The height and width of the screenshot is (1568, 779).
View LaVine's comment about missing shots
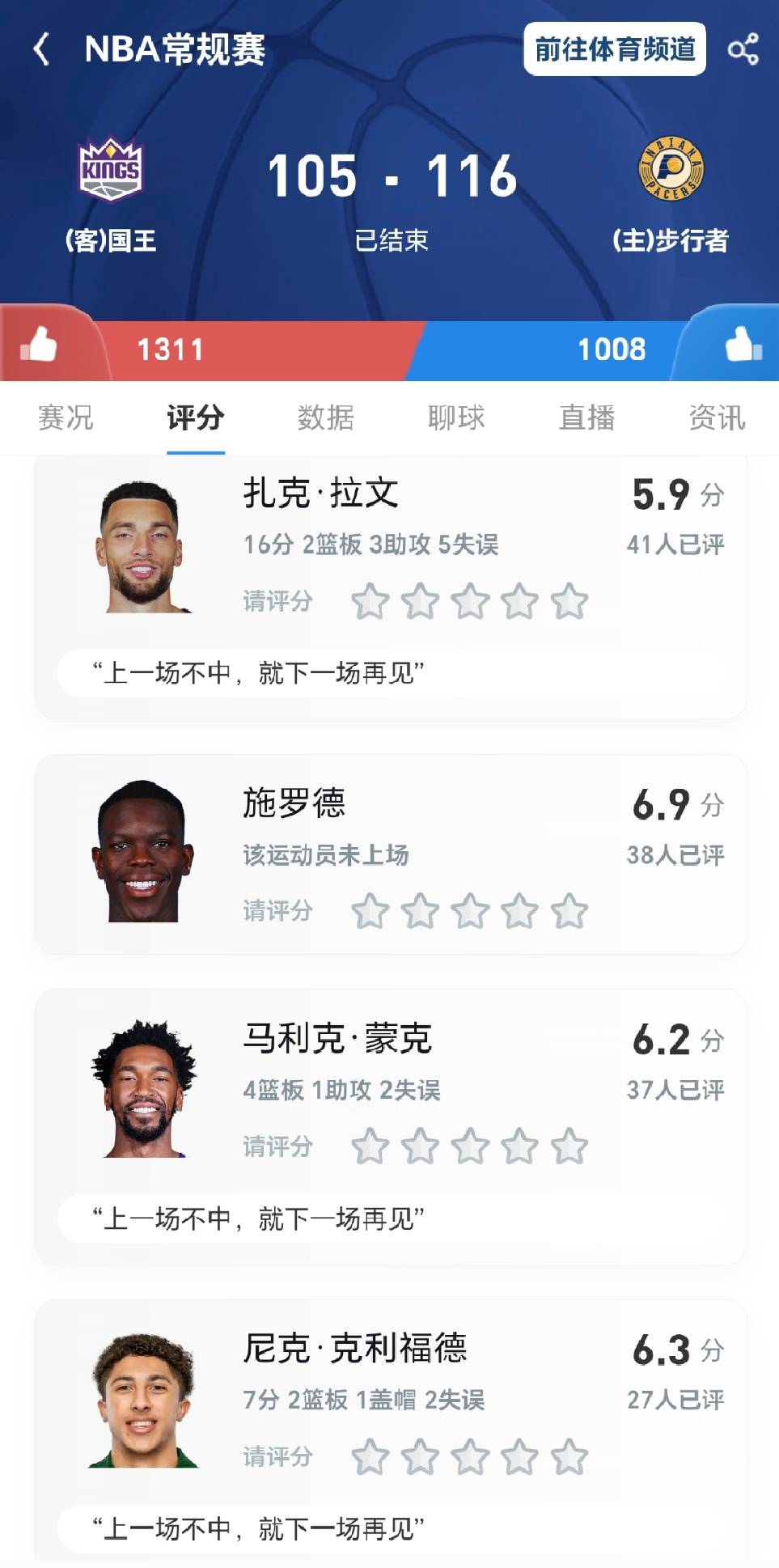[260, 669]
